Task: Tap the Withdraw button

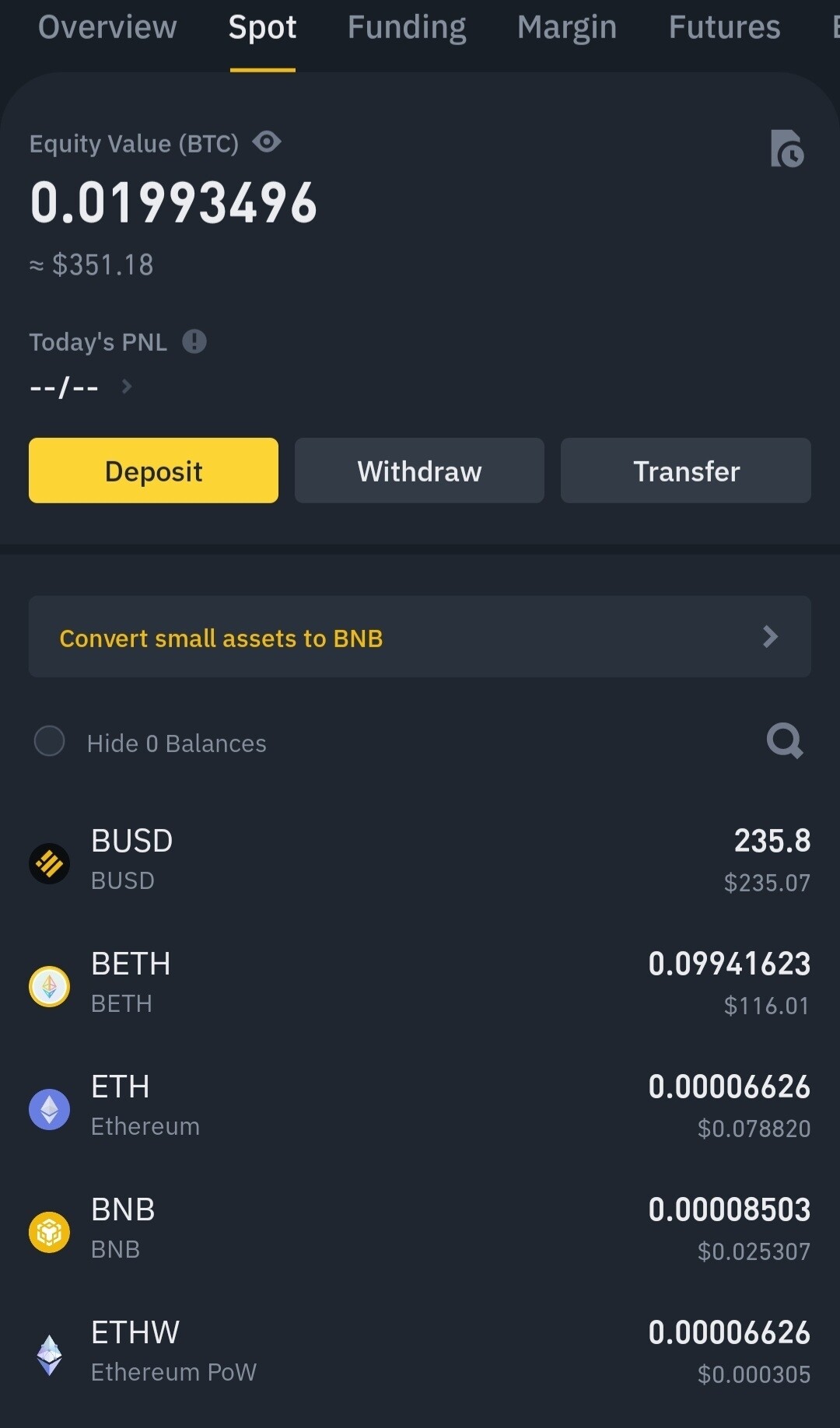Action: pos(419,471)
